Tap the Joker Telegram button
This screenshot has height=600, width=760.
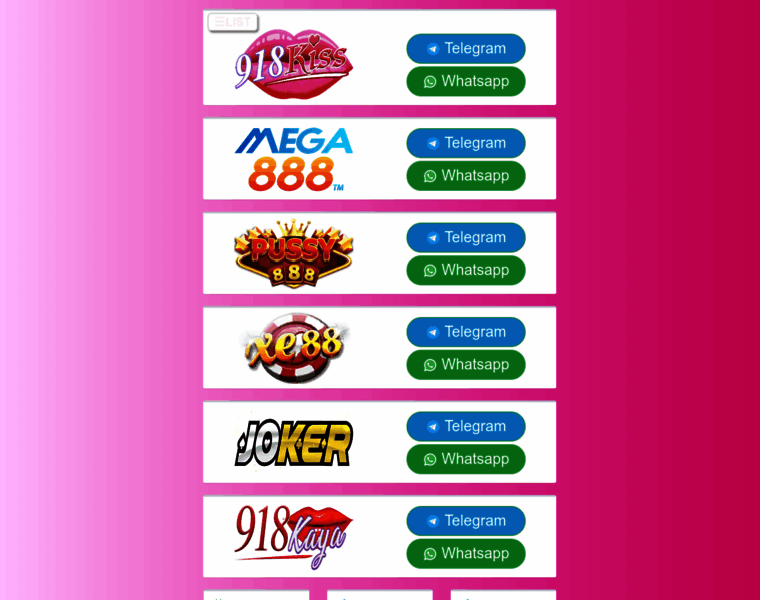(x=465, y=426)
